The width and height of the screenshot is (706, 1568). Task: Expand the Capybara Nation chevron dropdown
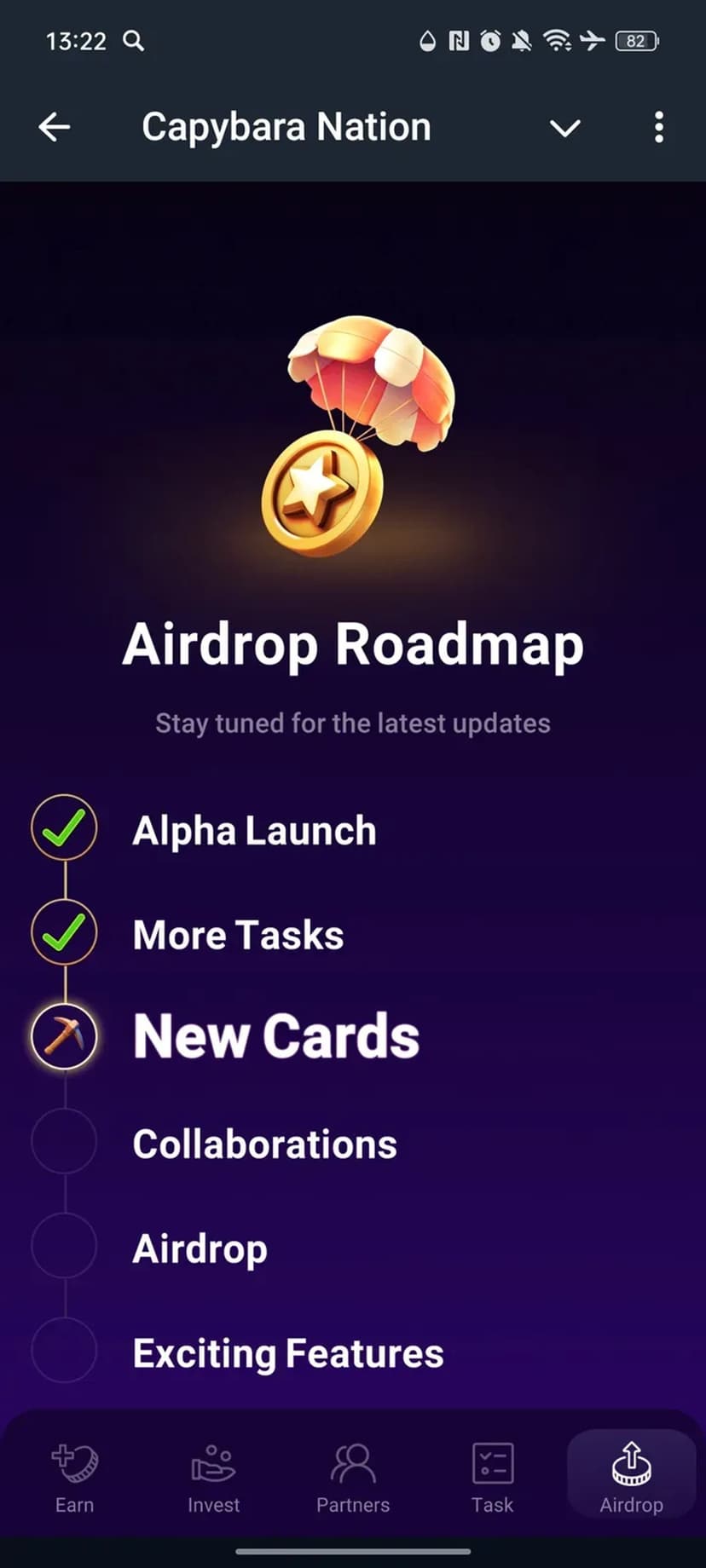564,129
